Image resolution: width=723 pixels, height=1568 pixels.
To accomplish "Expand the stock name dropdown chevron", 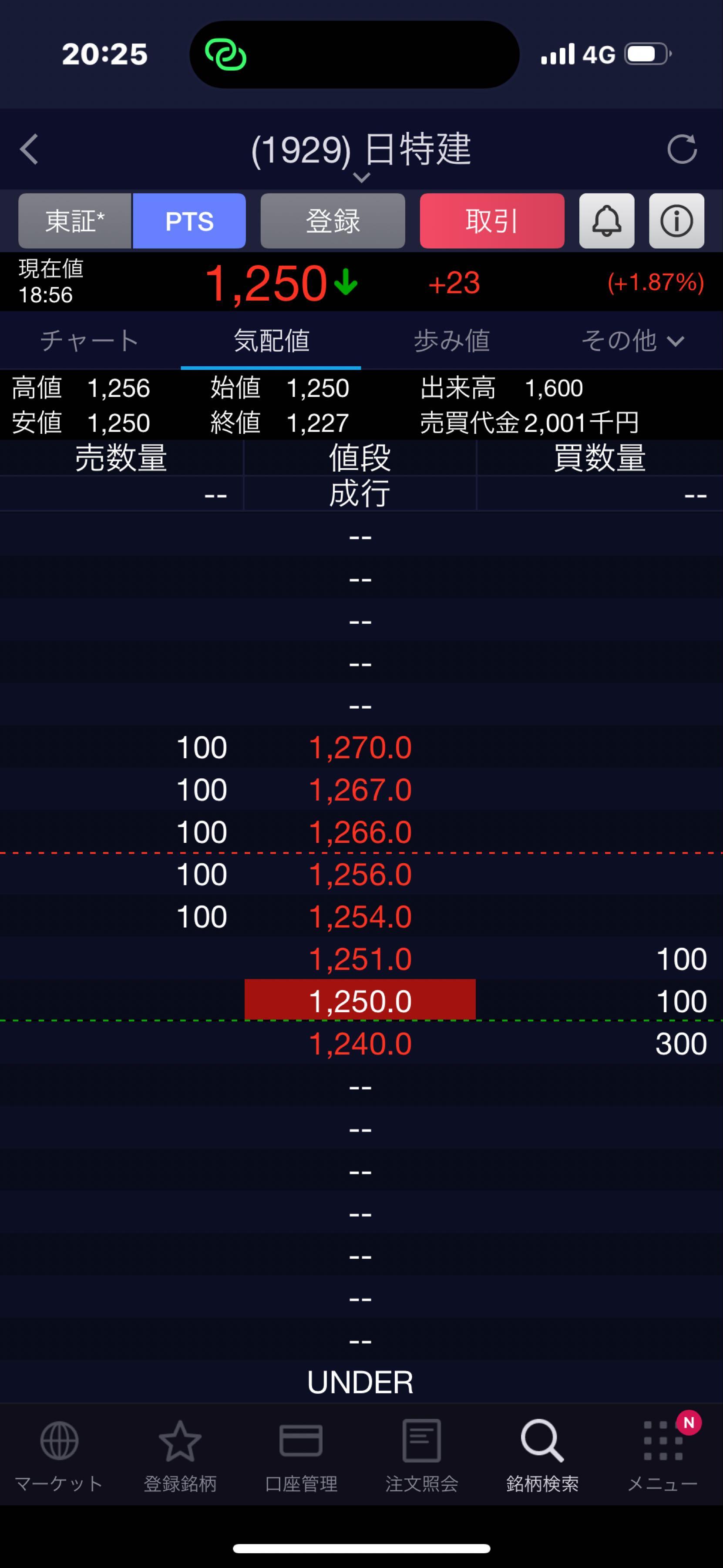I will tap(361, 178).
